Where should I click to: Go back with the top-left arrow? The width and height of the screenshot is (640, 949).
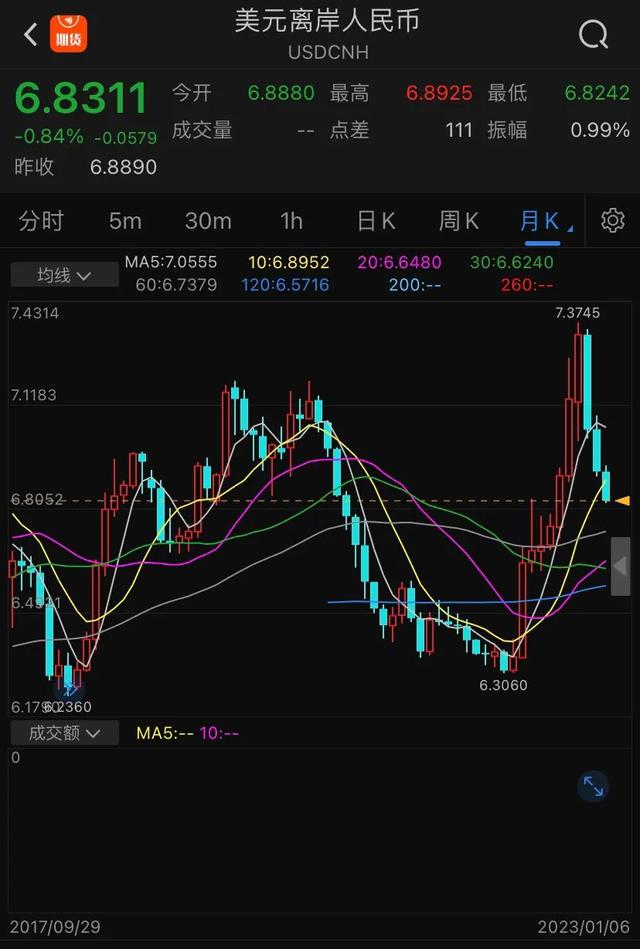coord(30,35)
